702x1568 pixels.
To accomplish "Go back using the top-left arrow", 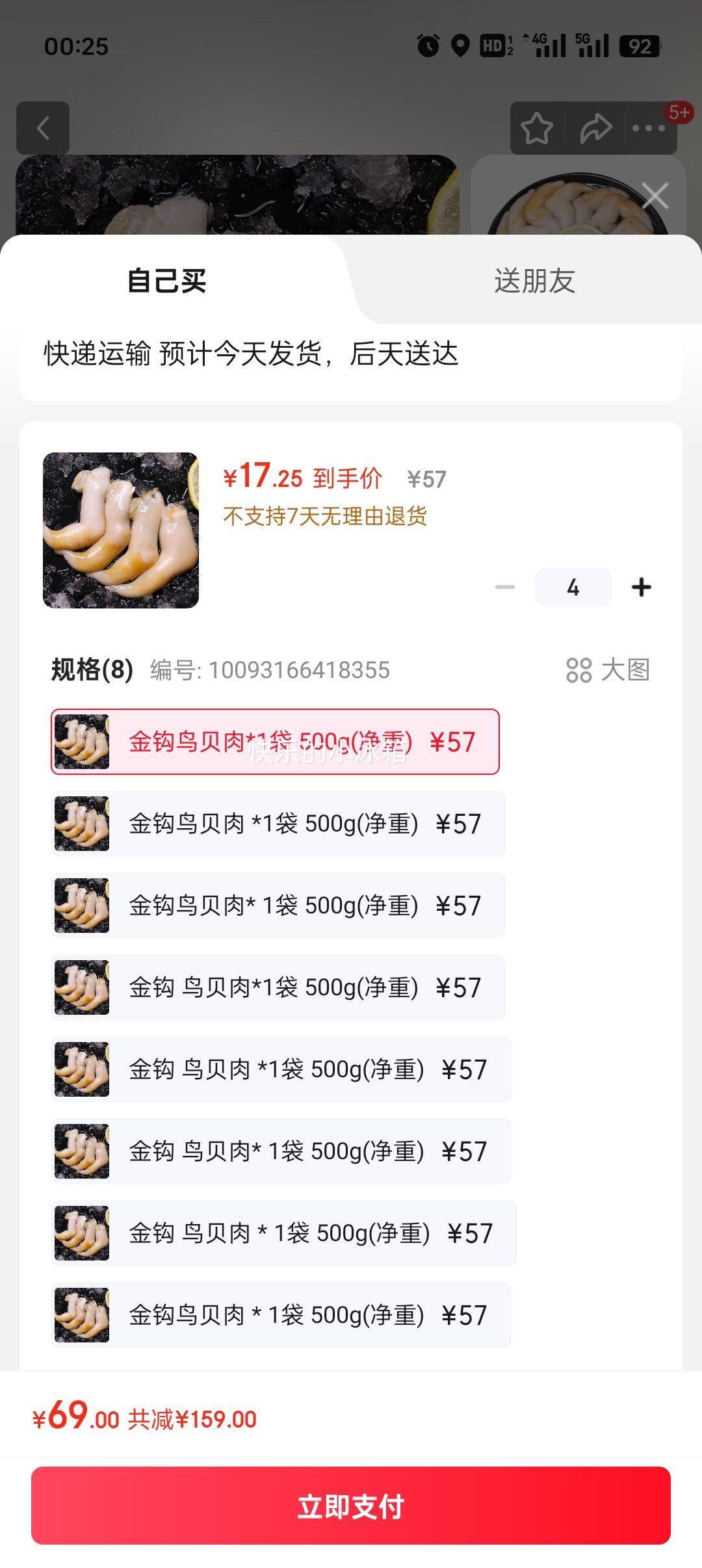I will (43, 128).
